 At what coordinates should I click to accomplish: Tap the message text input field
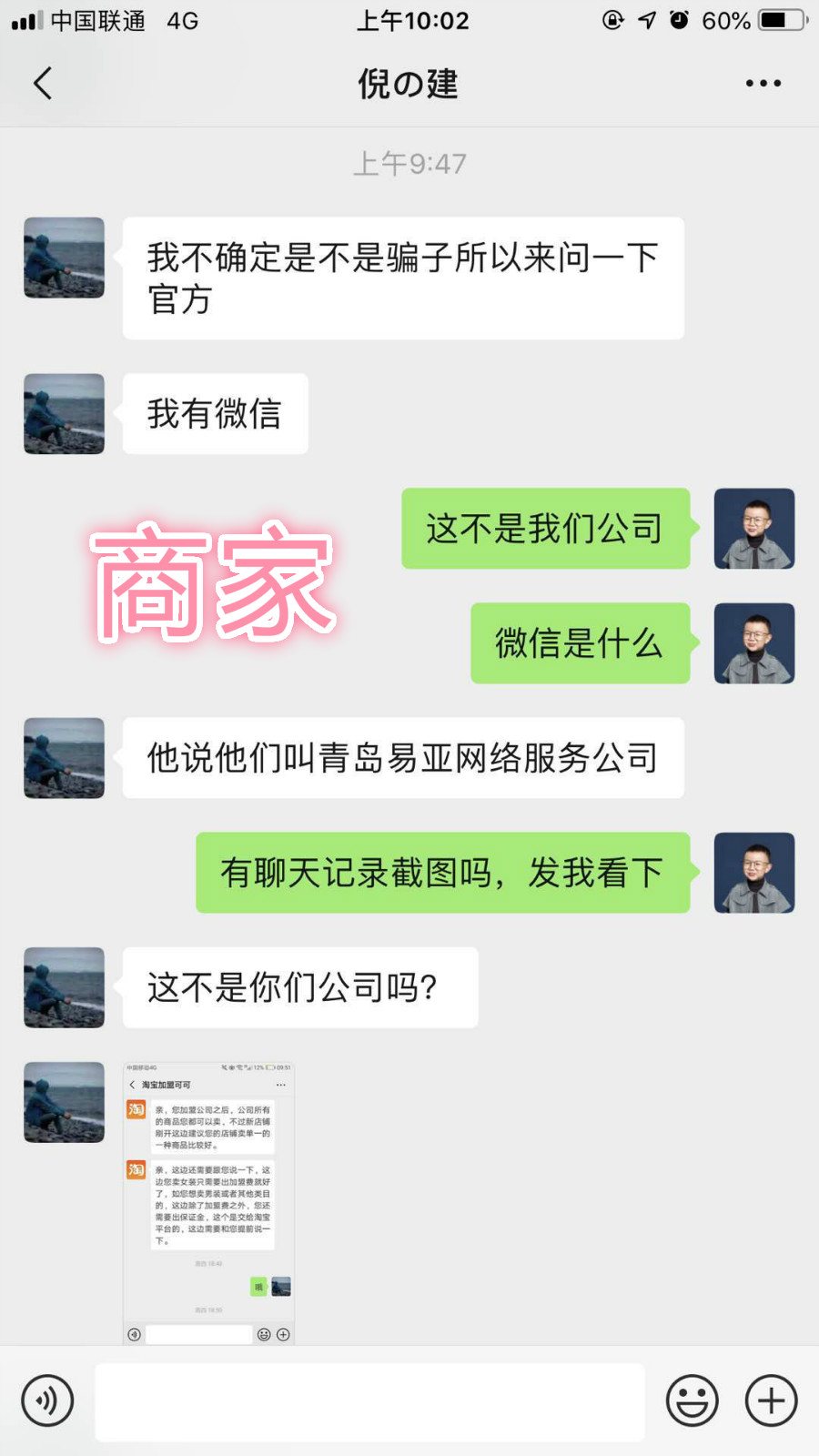(x=369, y=1401)
